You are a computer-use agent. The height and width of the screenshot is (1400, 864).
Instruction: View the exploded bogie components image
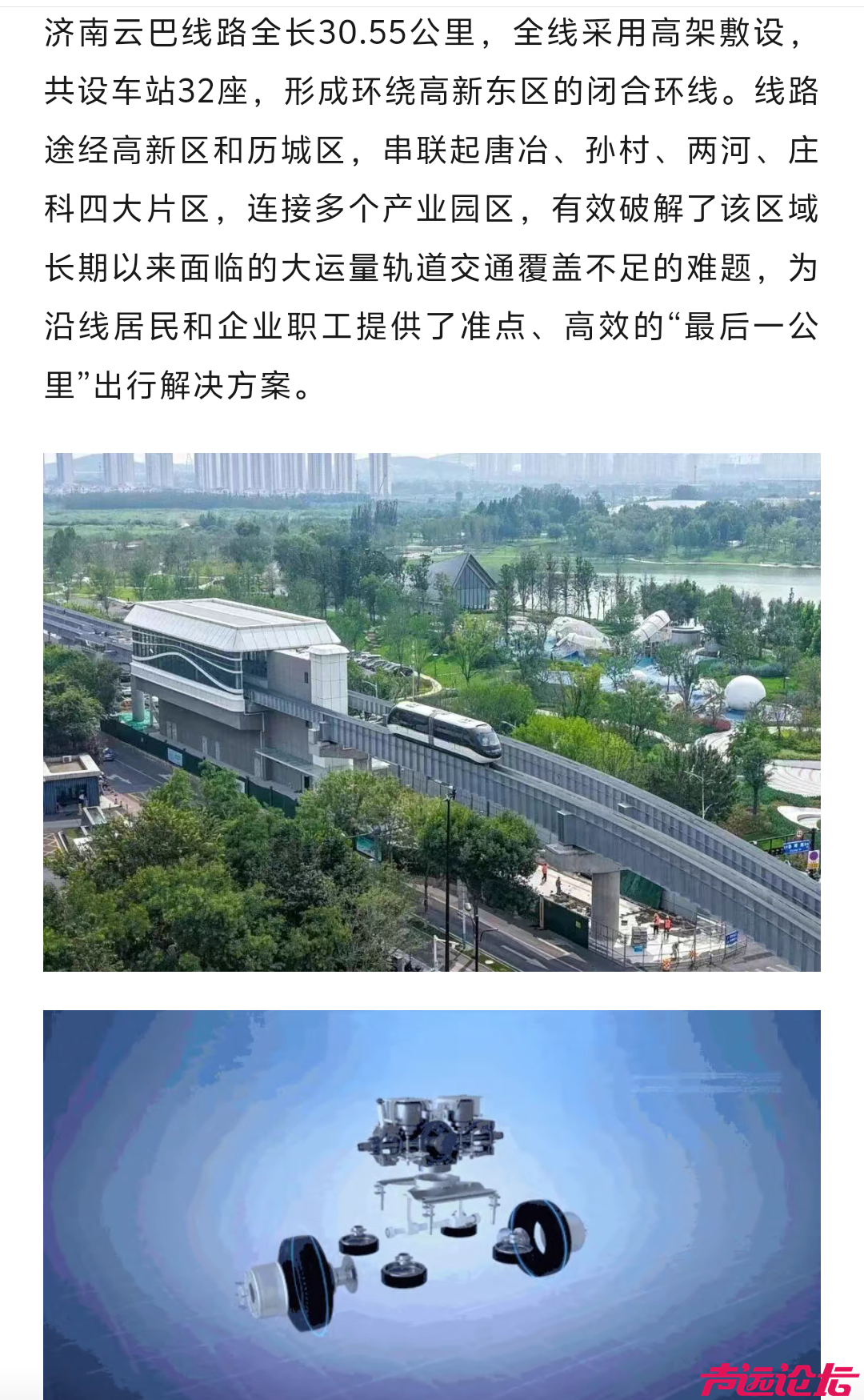click(x=432, y=1201)
